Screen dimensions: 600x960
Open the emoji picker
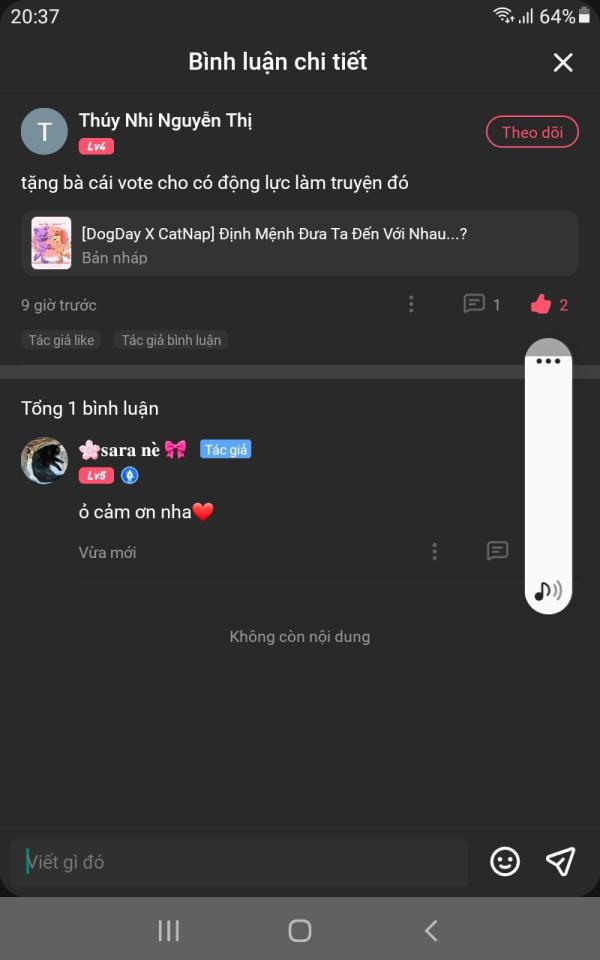[x=505, y=862]
